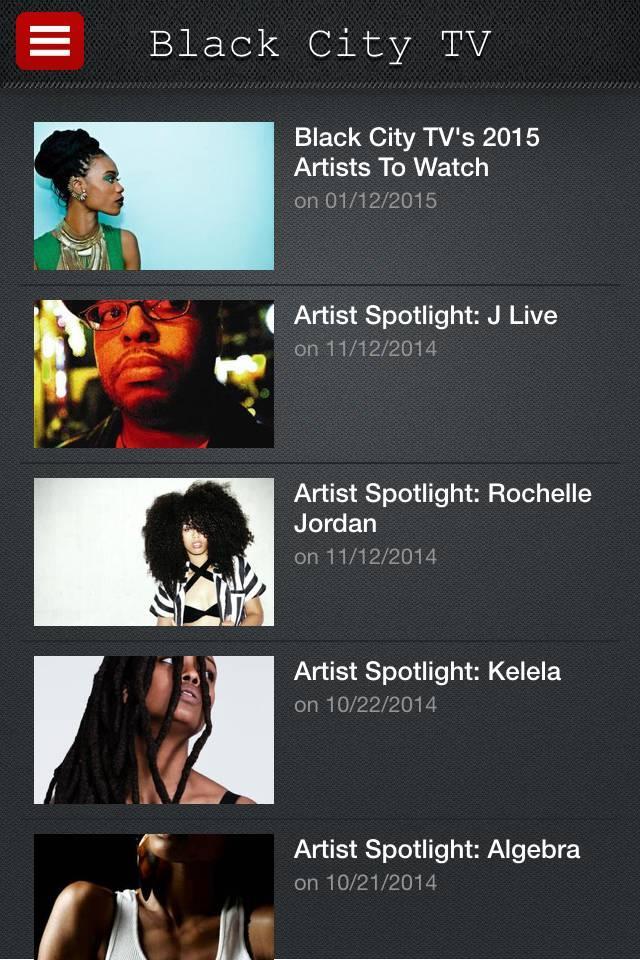The height and width of the screenshot is (960, 640).
Task: Select the Artist Spotlight: Kelela post
Action: click(x=427, y=672)
